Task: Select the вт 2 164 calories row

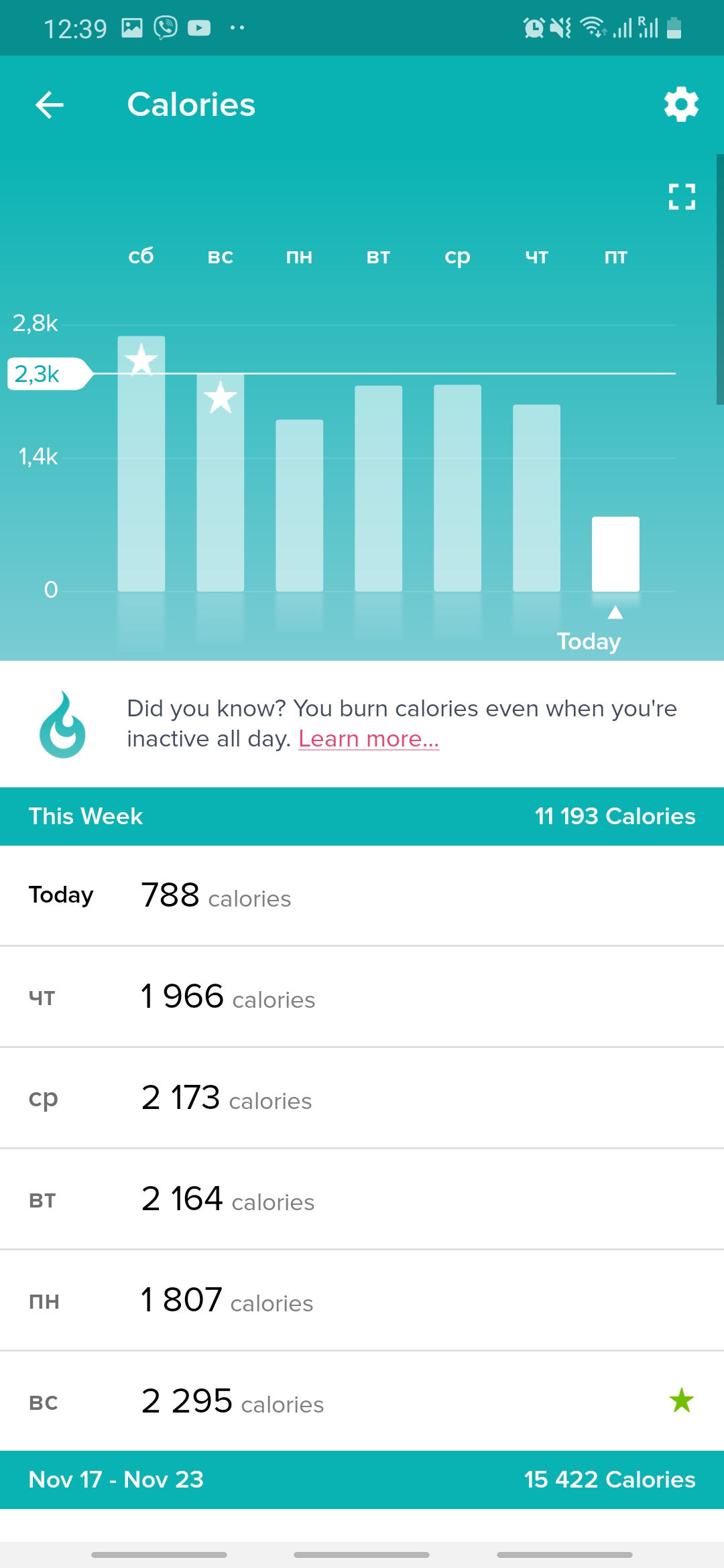Action: 362,1199
